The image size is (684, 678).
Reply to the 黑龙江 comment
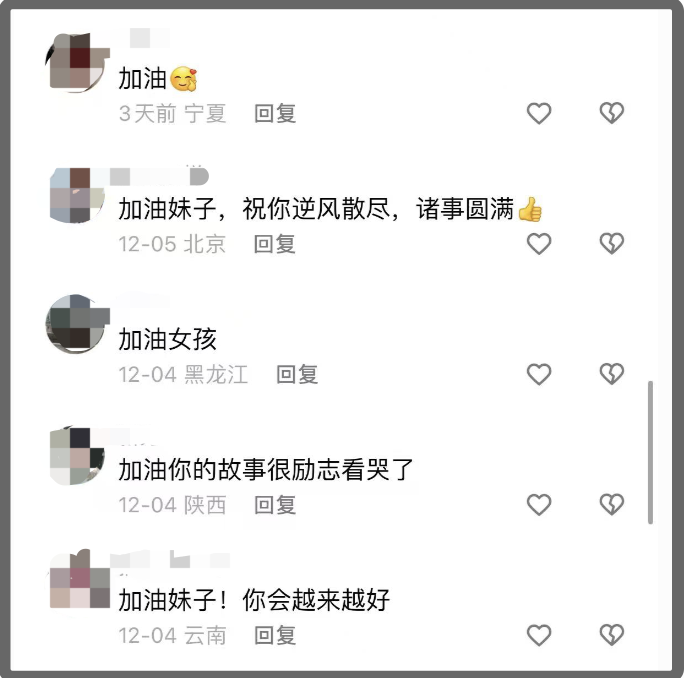pos(297,374)
